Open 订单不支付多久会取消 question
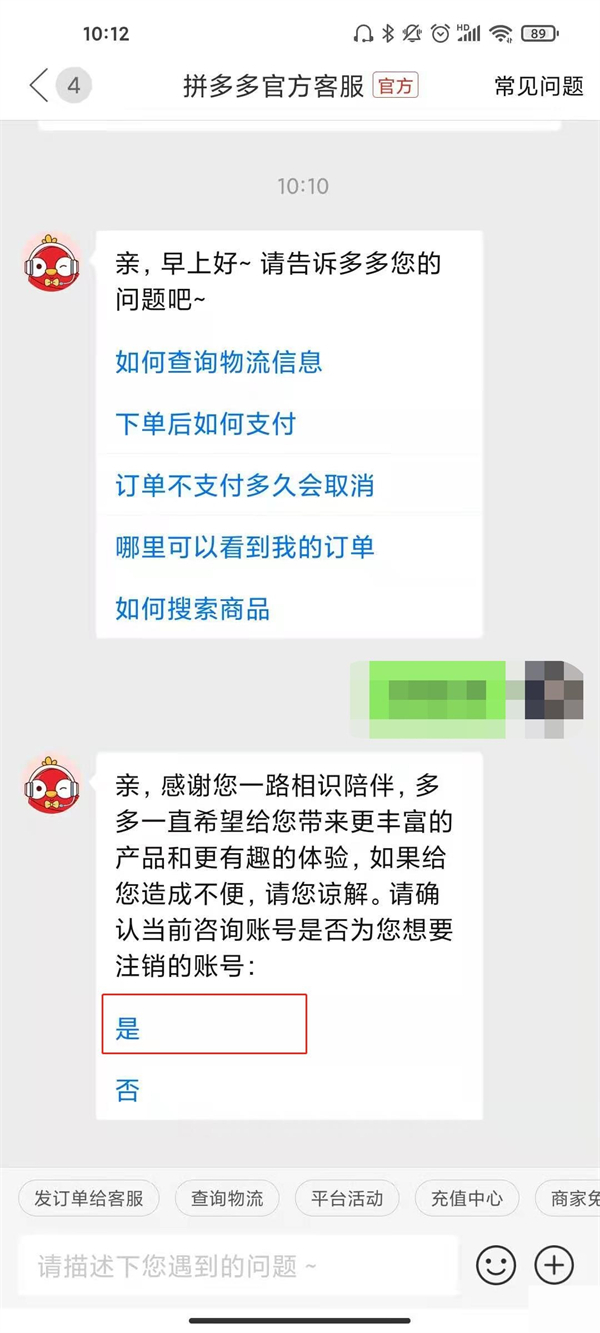Image resolution: width=600 pixels, height=1333 pixels. coord(245,486)
